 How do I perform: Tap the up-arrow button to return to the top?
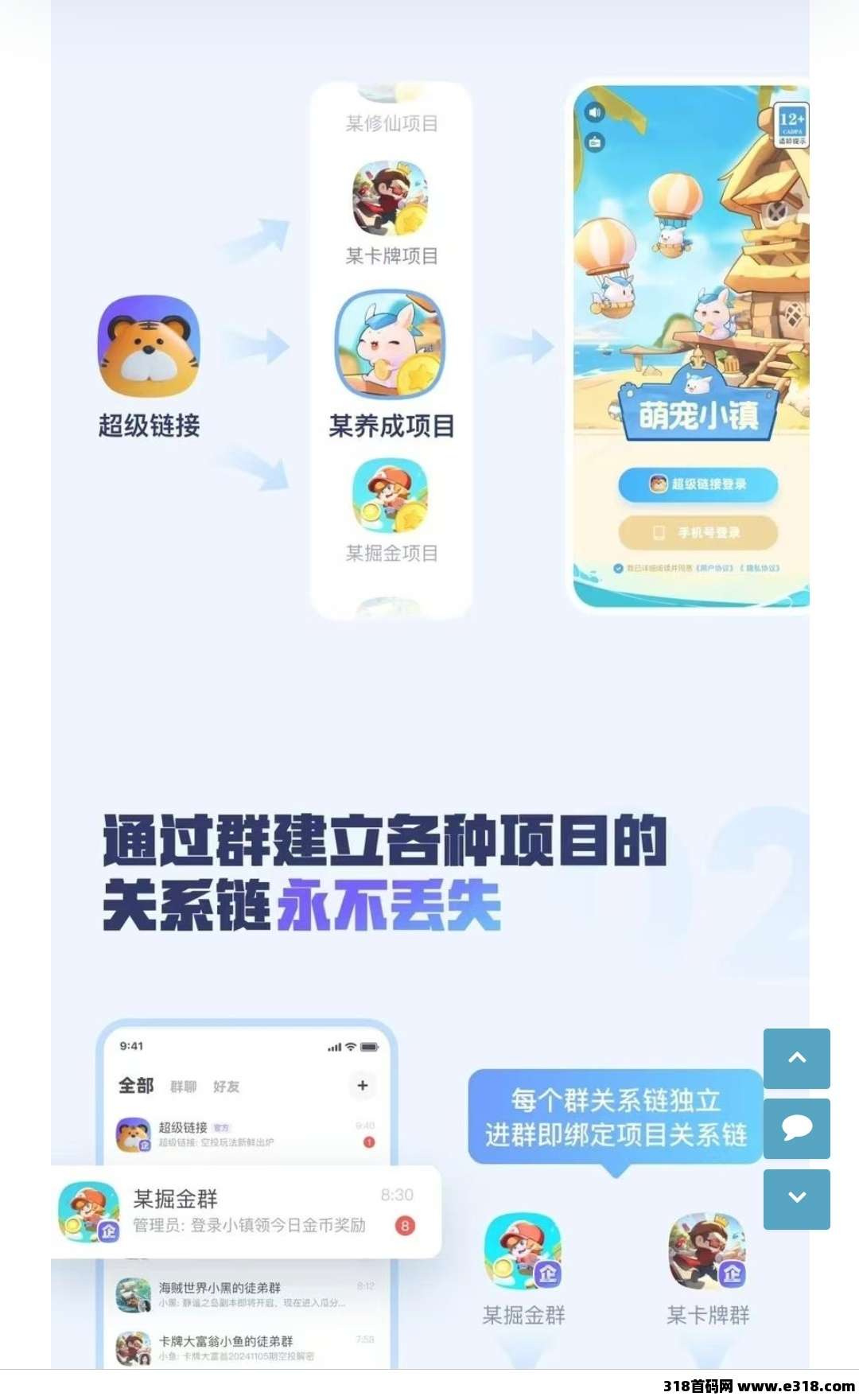click(x=796, y=1058)
